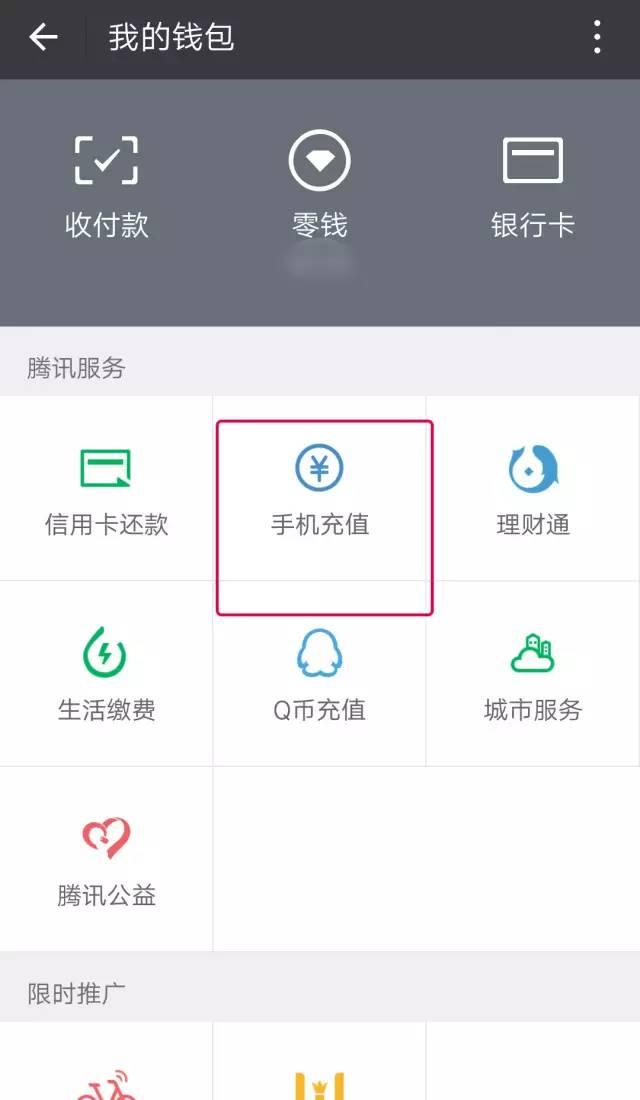The height and width of the screenshot is (1100, 640).
Task: Open 银行卡 bank cards
Action: tap(533, 188)
